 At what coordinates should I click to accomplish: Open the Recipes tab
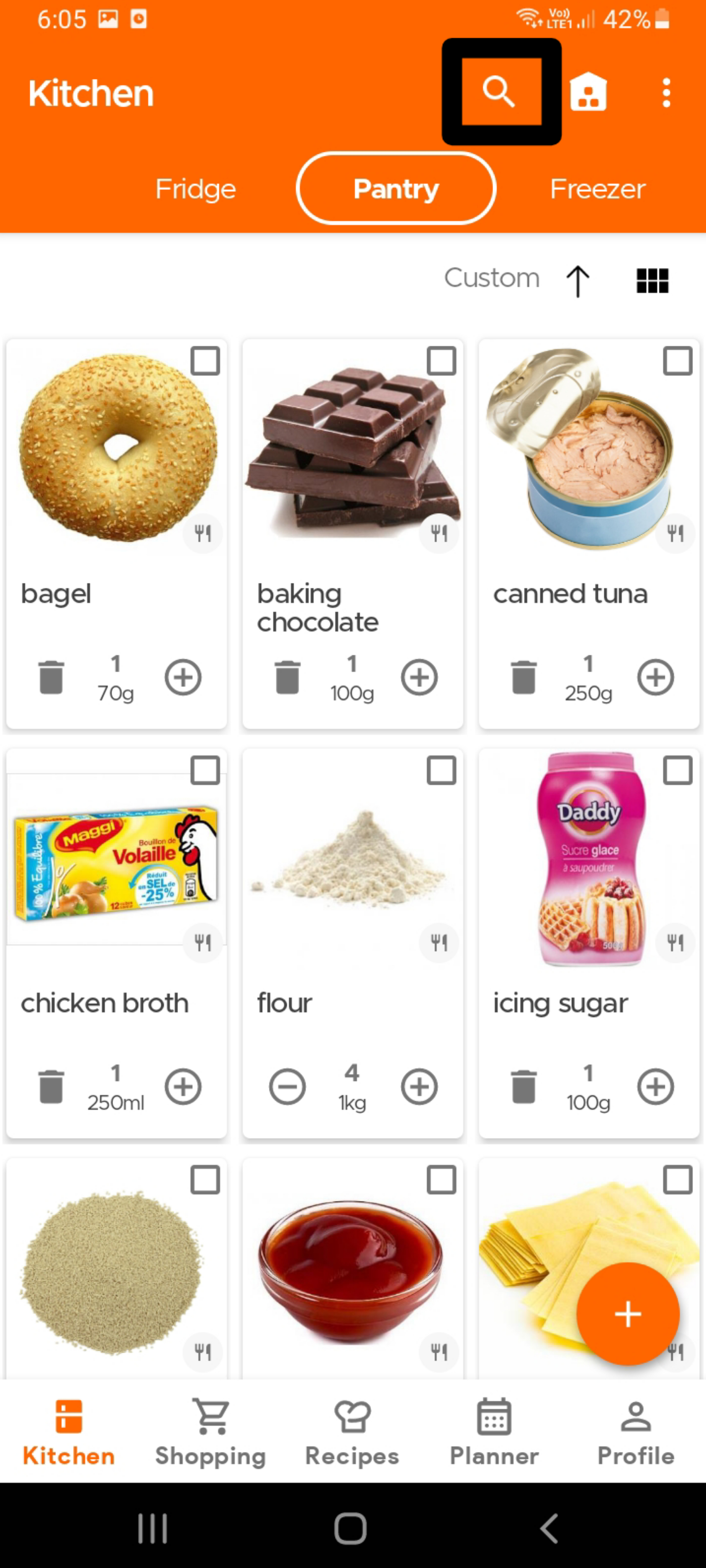point(352,1432)
